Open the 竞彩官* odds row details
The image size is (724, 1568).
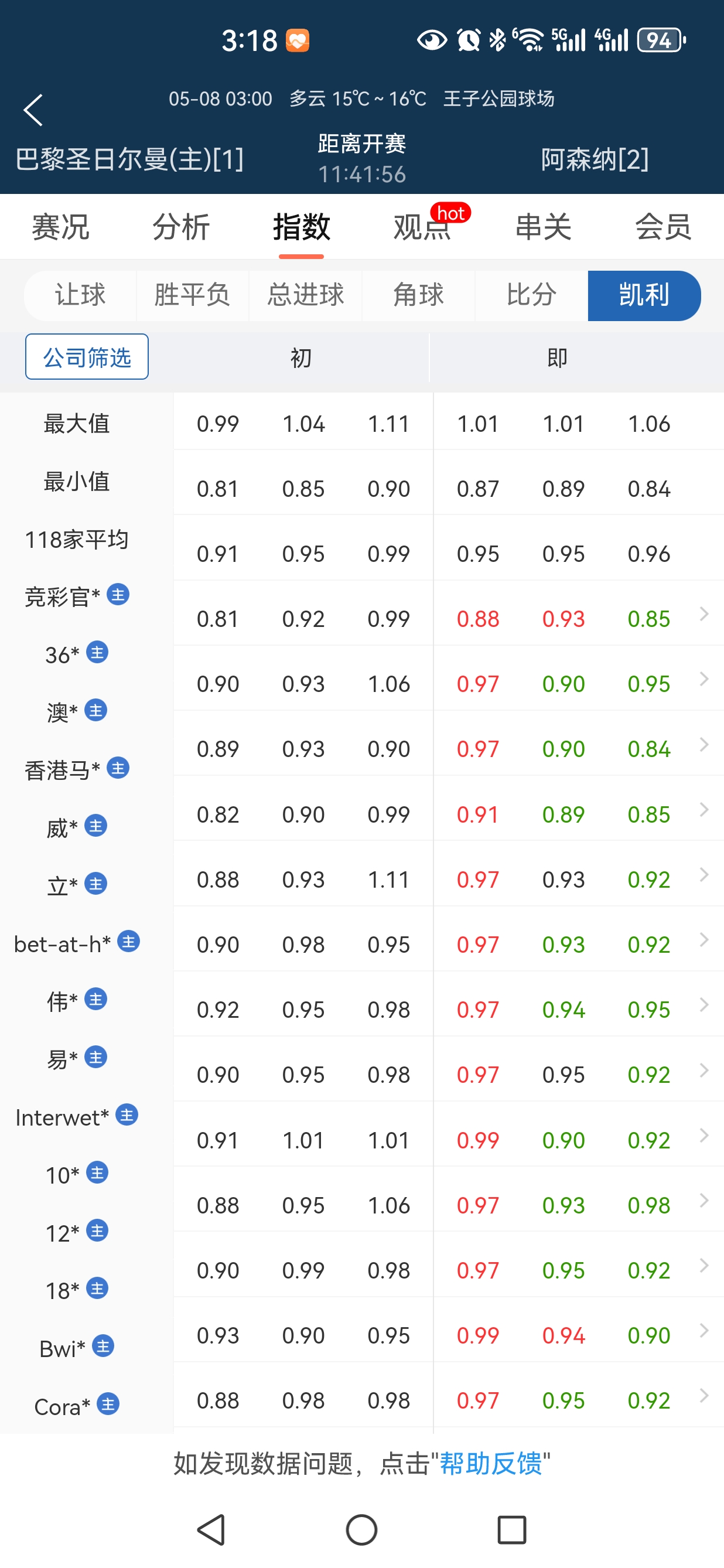point(361,613)
